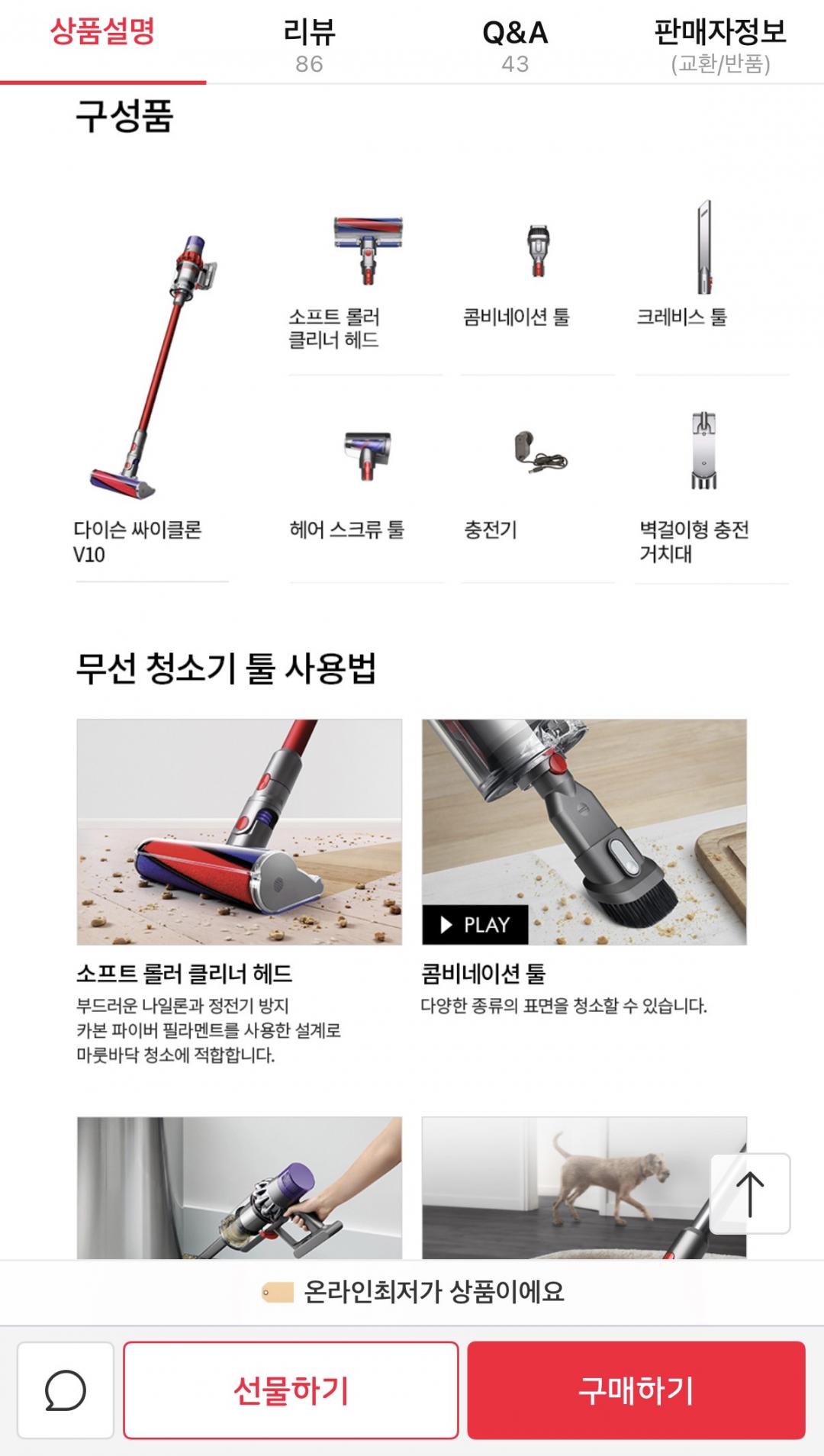Tap 선물하기 to send as gift
This screenshot has height=1456, width=824.
pyautogui.click(x=291, y=1390)
